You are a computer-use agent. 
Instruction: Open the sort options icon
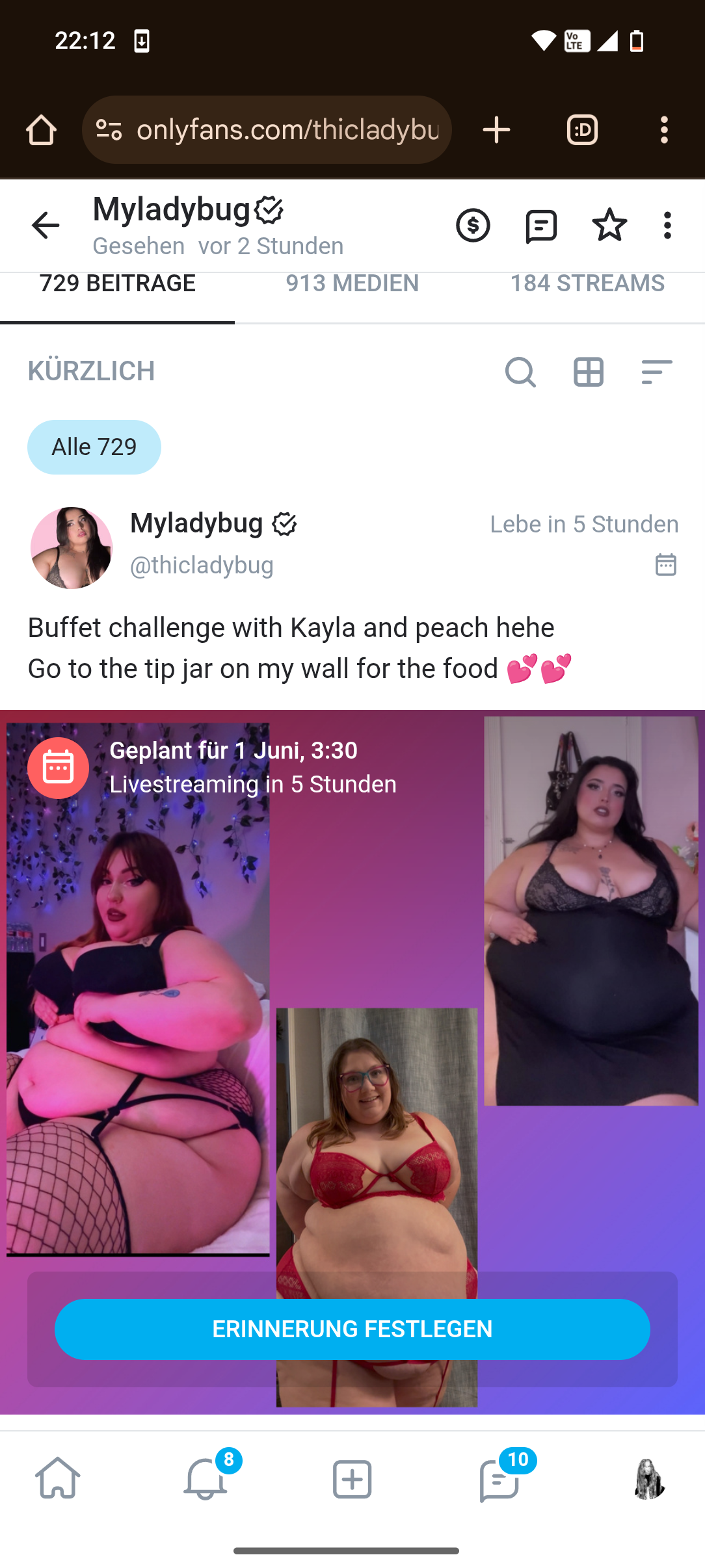pyautogui.click(x=656, y=372)
